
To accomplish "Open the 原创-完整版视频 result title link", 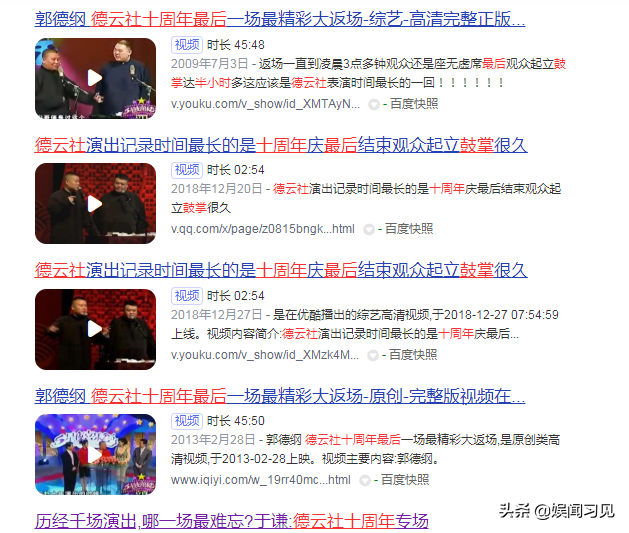I will 280,396.
